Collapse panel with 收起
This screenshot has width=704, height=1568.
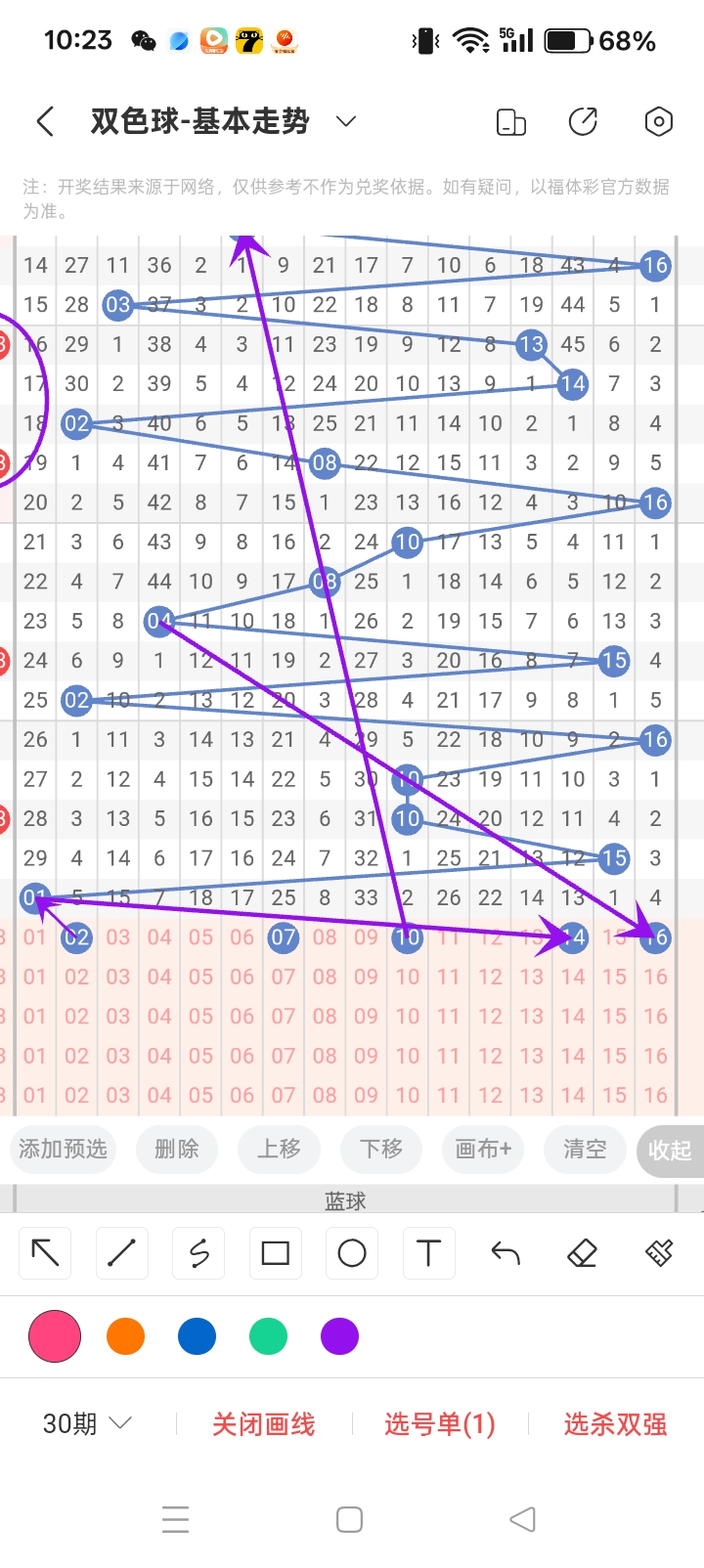[x=670, y=1151]
